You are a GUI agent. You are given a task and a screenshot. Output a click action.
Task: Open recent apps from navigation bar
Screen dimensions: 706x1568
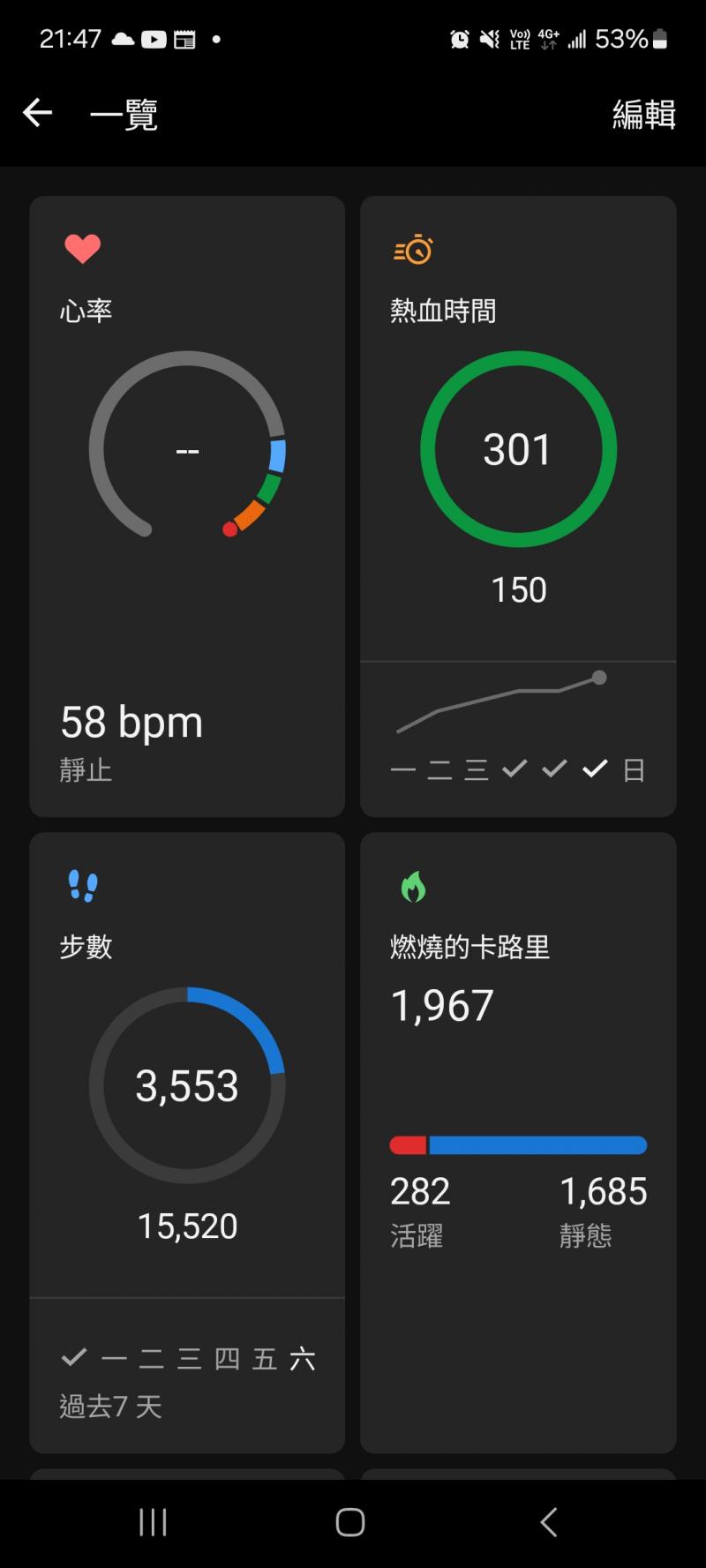153,1521
